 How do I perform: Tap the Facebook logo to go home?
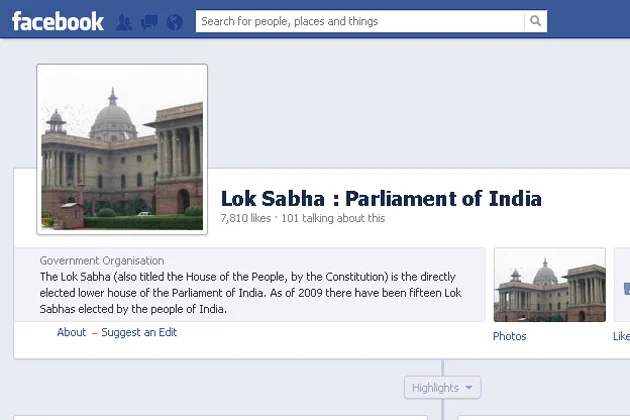point(57,20)
